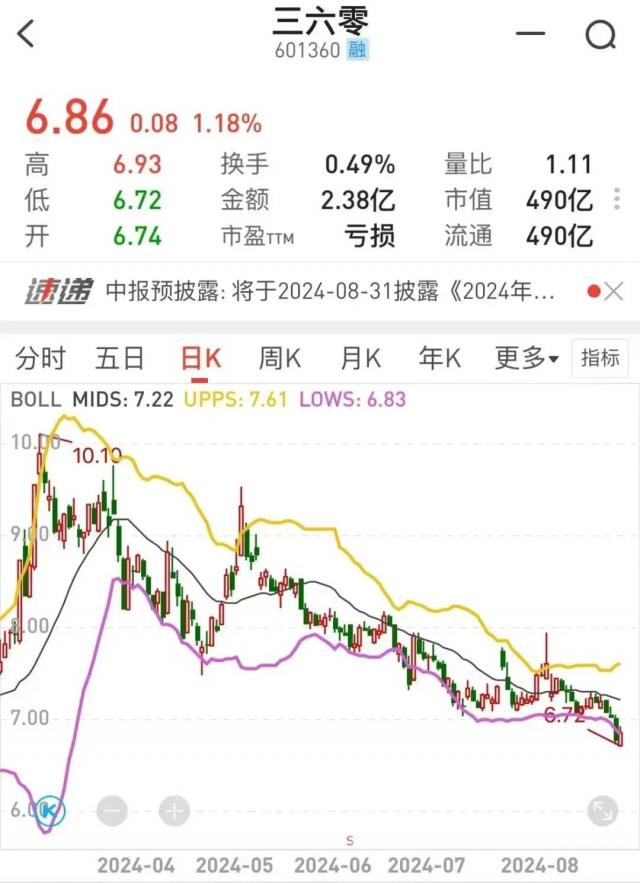Tap the minus icon in the top bar
Image resolution: width=640 pixels, height=883 pixels.
tap(530, 35)
